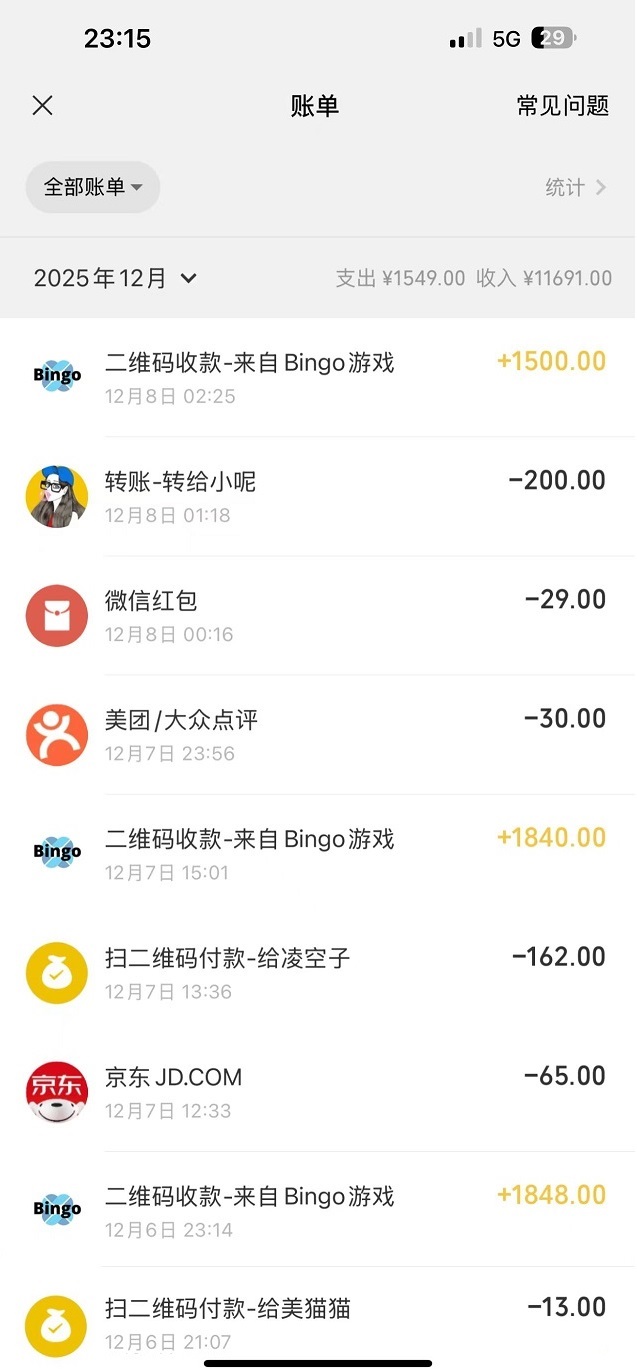Viewport: 637px width, 1369px height.
Task: Open the +1840.00 Bingo游戏 receipt
Action: click(x=318, y=853)
